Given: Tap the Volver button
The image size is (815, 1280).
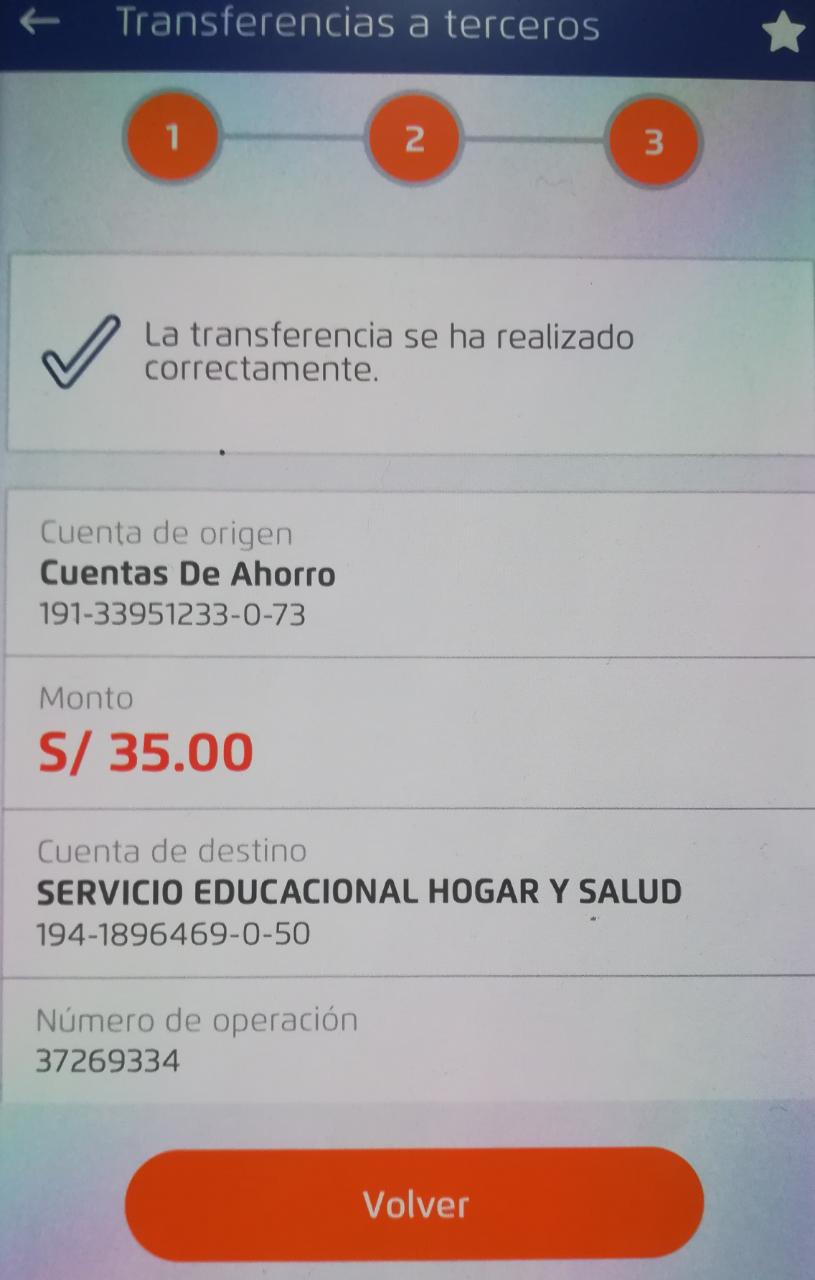Looking at the screenshot, I should pyautogui.click(x=415, y=1204).
